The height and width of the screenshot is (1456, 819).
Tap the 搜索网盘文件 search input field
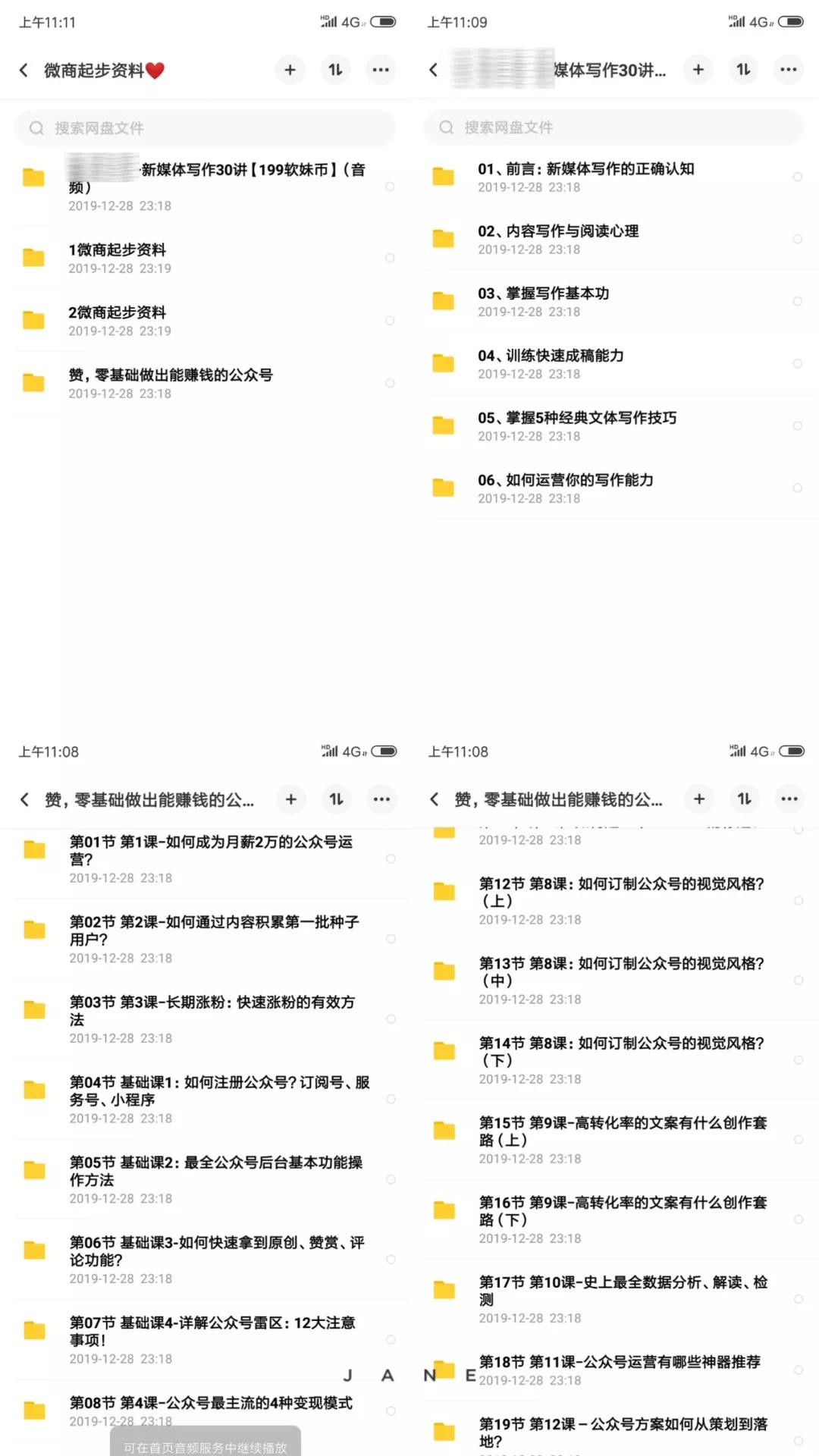(x=205, y=128)
